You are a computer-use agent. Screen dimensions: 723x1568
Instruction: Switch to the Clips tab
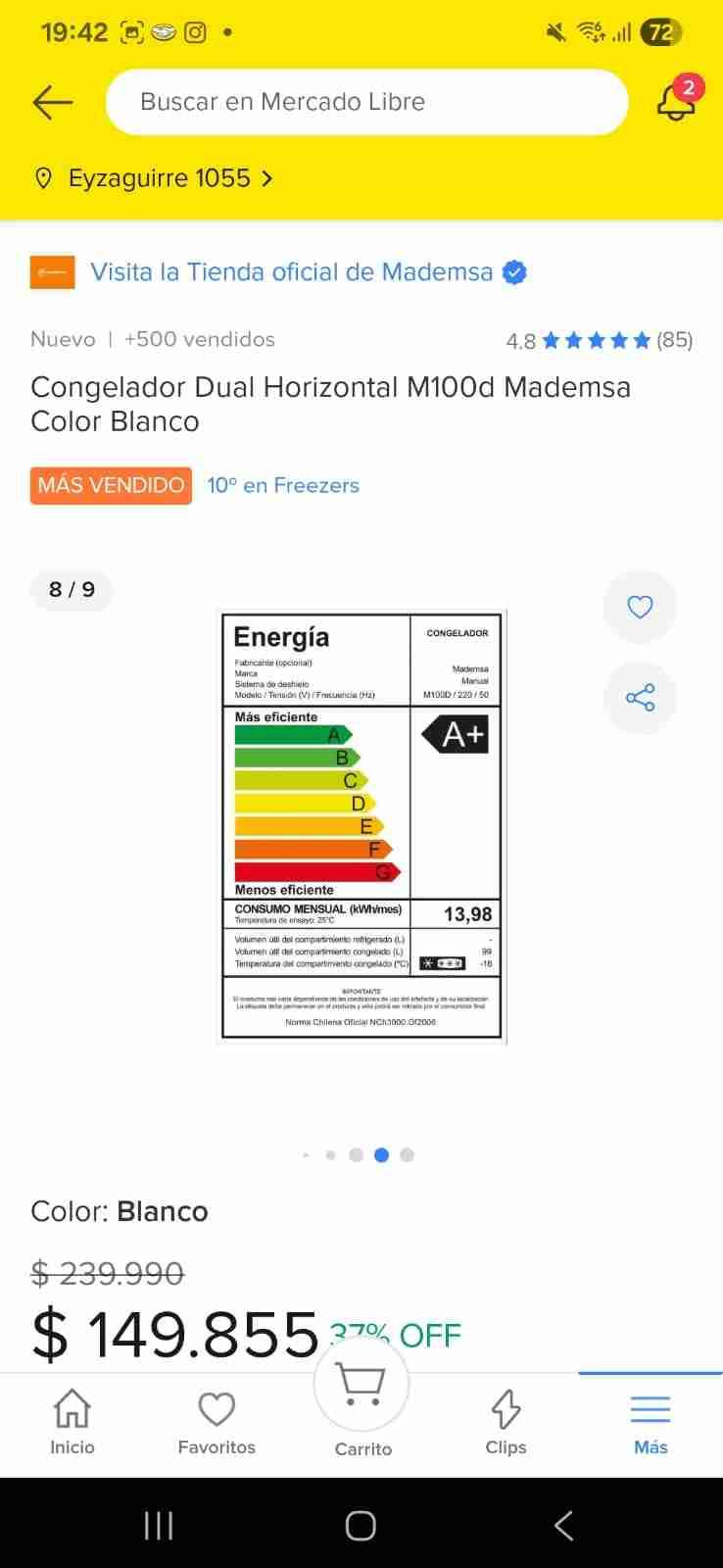[x=506, y=1423]
